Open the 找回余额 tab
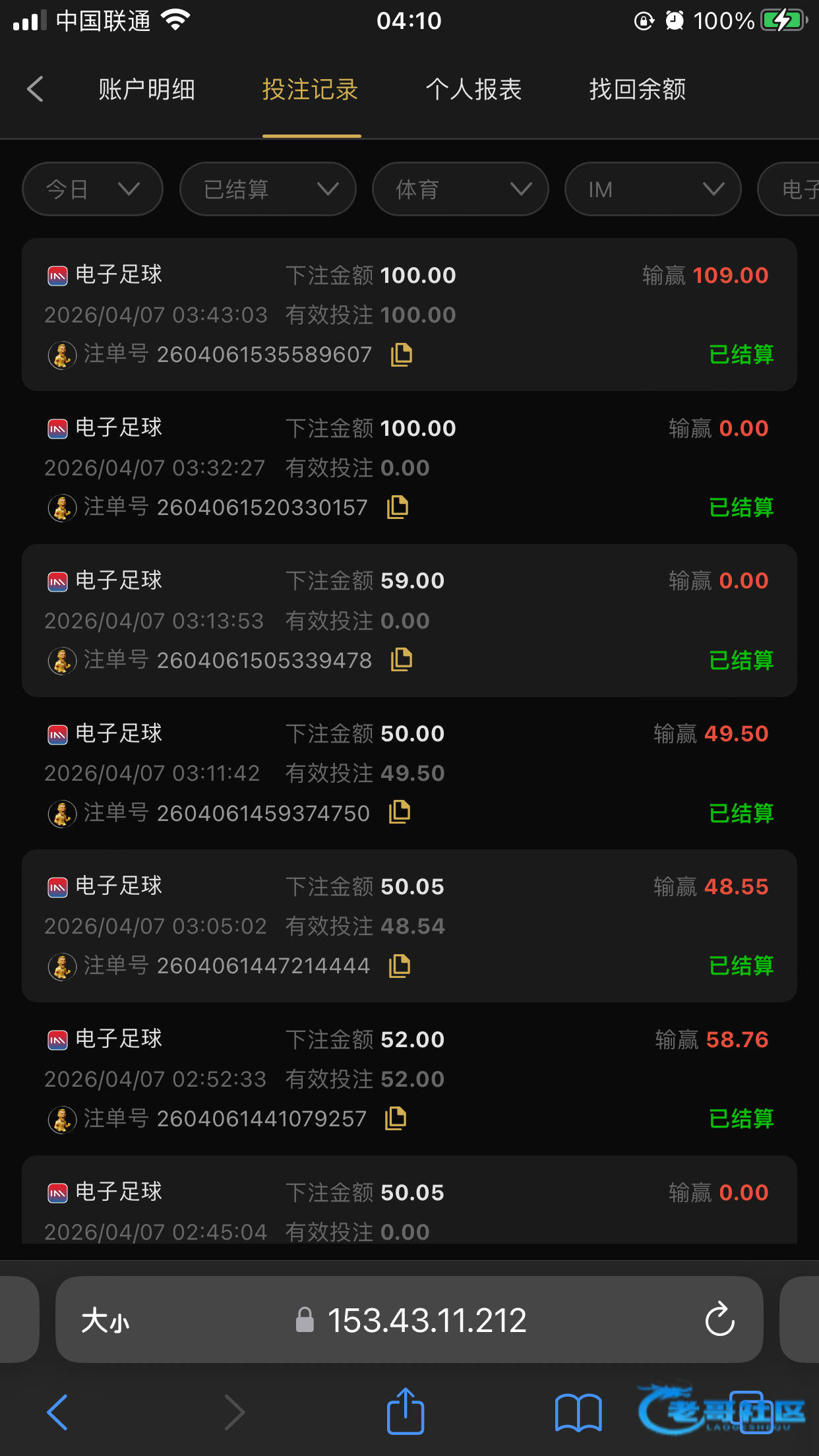 click(637, 89)
